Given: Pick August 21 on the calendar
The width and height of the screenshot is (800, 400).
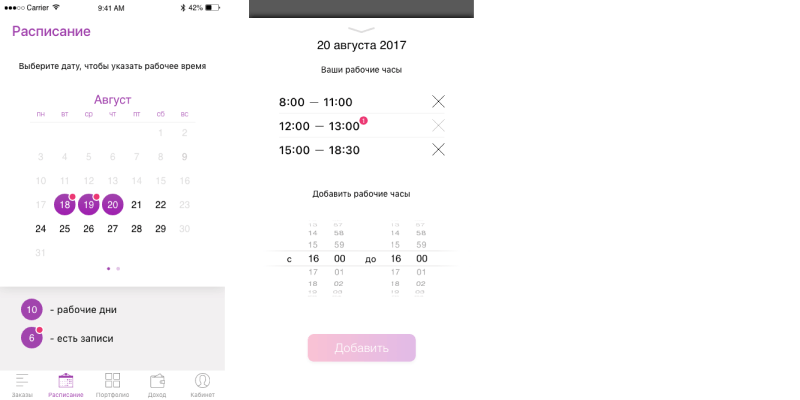Looking at the screenshot, I should pyautogui.click(x=137, y=205).
